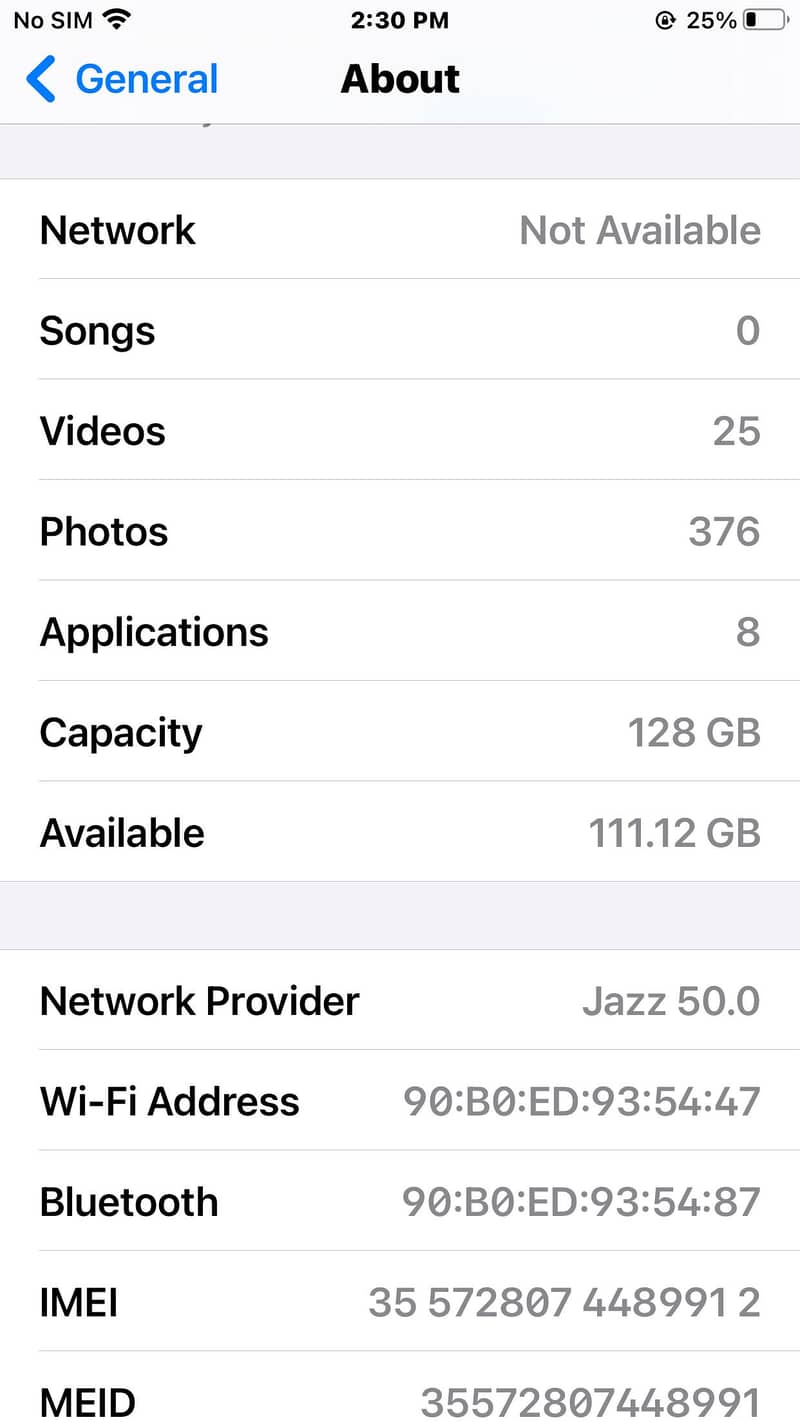Image resolution: width=800 pixels, height=1422 pixels.
Task: Select the Photos row showing 376
Action: click(400, 531)
